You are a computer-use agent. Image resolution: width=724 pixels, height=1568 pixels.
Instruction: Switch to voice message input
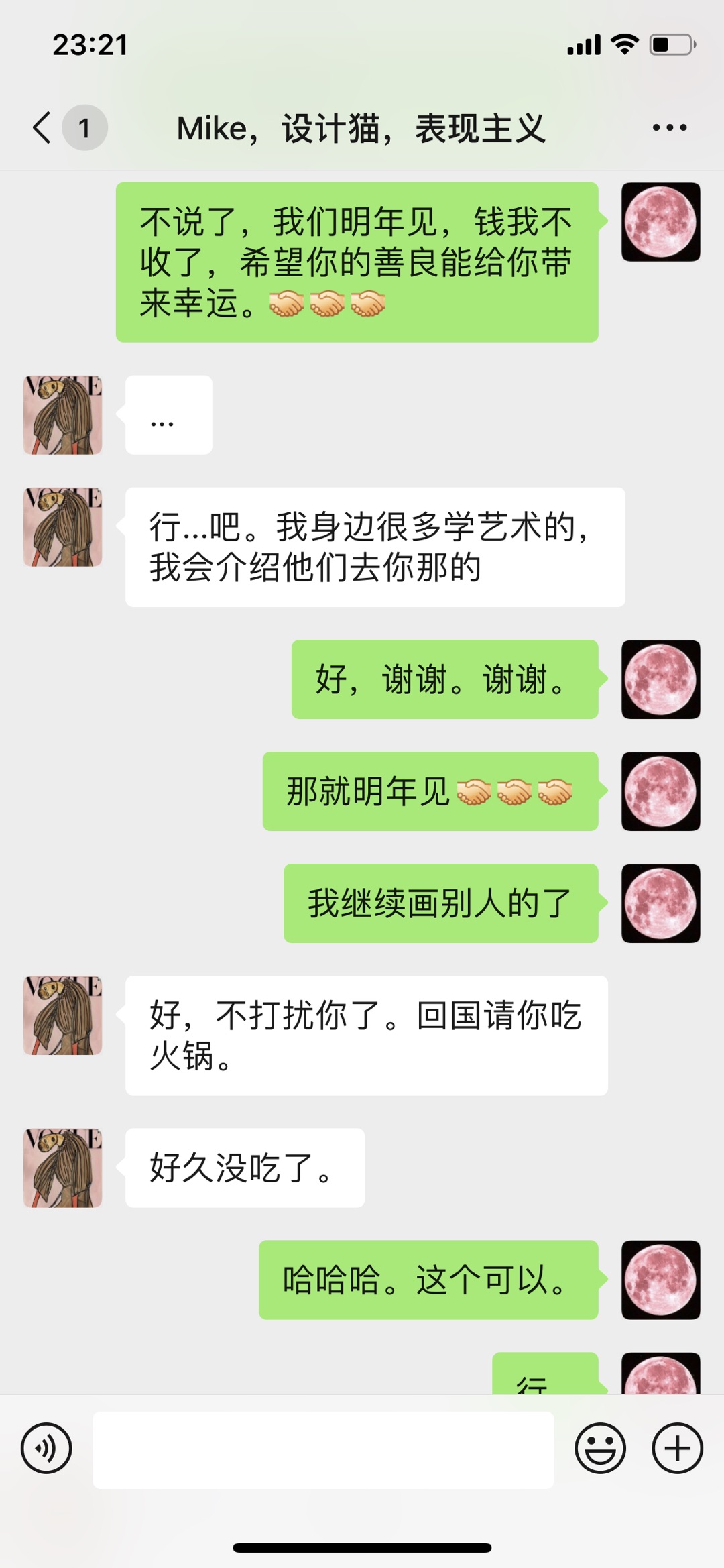tap(46, 1448)
